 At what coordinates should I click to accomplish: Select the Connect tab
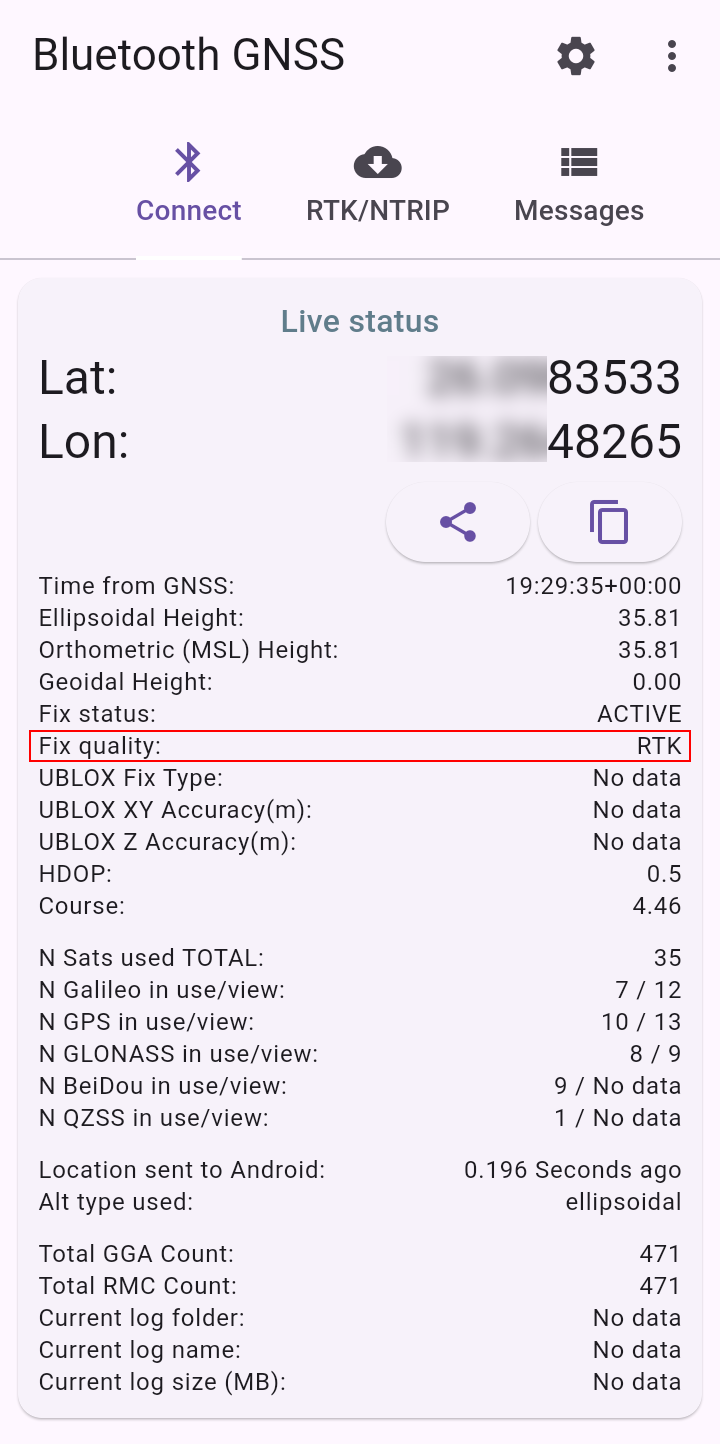point(189,185)
